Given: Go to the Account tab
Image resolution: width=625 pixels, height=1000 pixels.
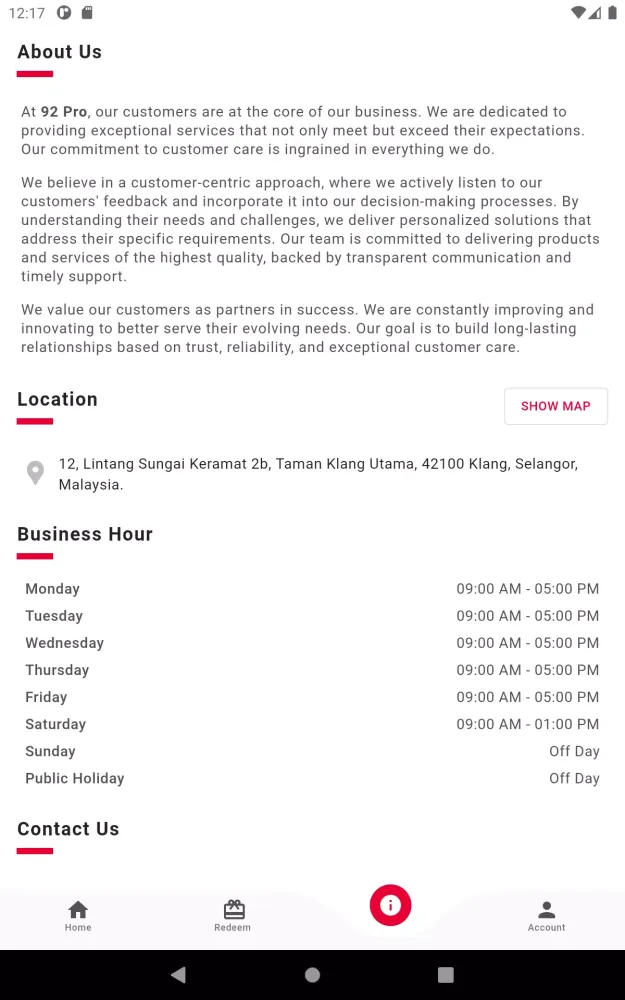Looking at the screenshot, I should pos(546,915).
